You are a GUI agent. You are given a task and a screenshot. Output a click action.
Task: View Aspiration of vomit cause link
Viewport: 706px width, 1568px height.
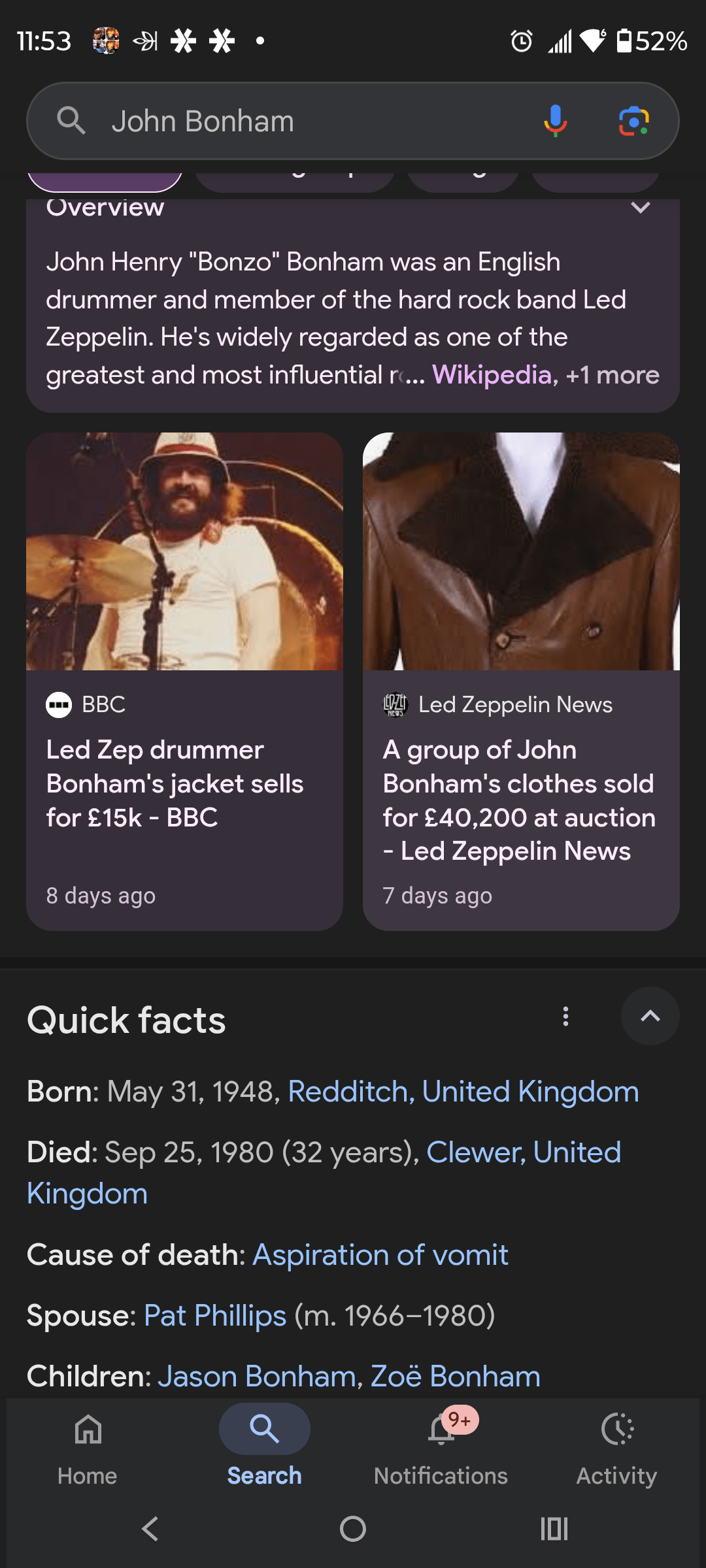click(x=380, y=1254)
